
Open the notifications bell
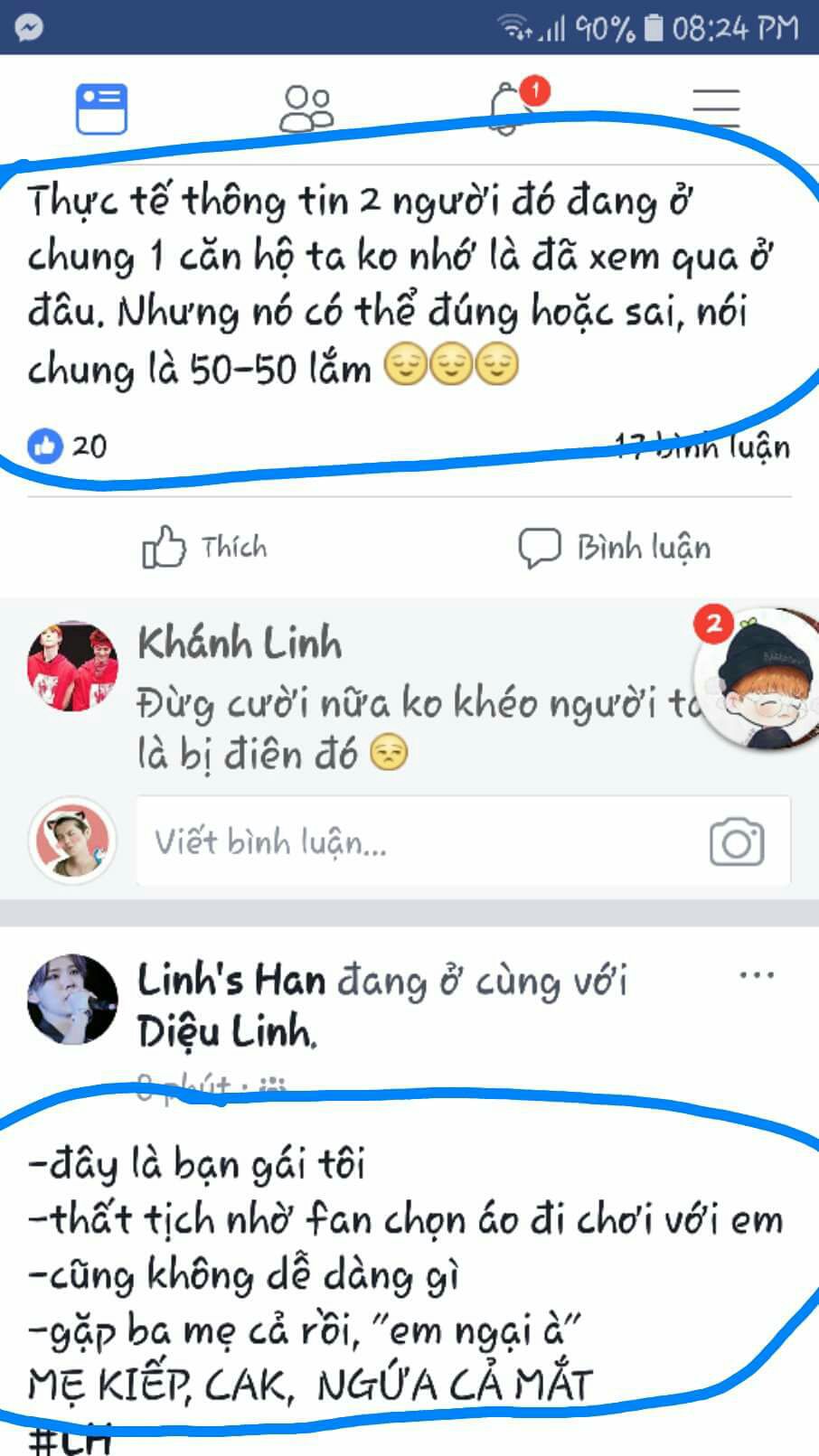[508, 109]
